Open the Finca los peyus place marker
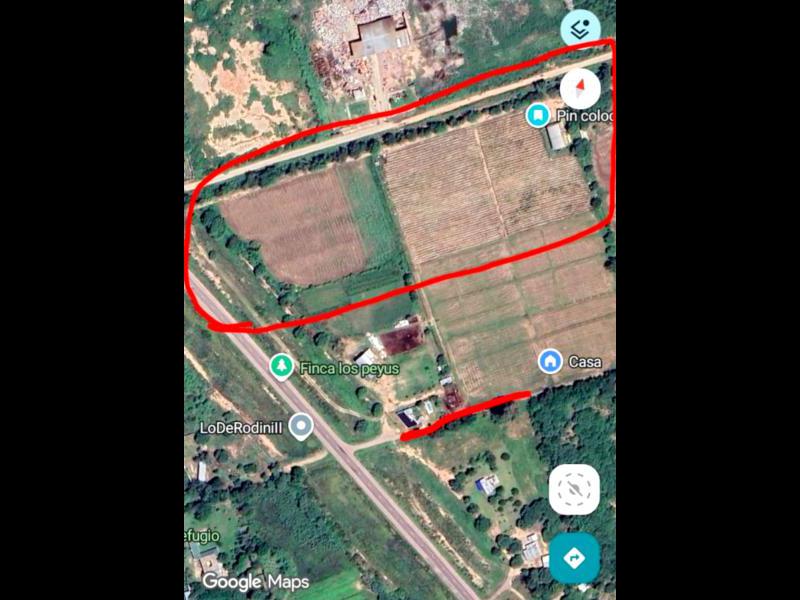Image resolution: width=800 pixels, height=600 pixels. (x=282, y=367)
